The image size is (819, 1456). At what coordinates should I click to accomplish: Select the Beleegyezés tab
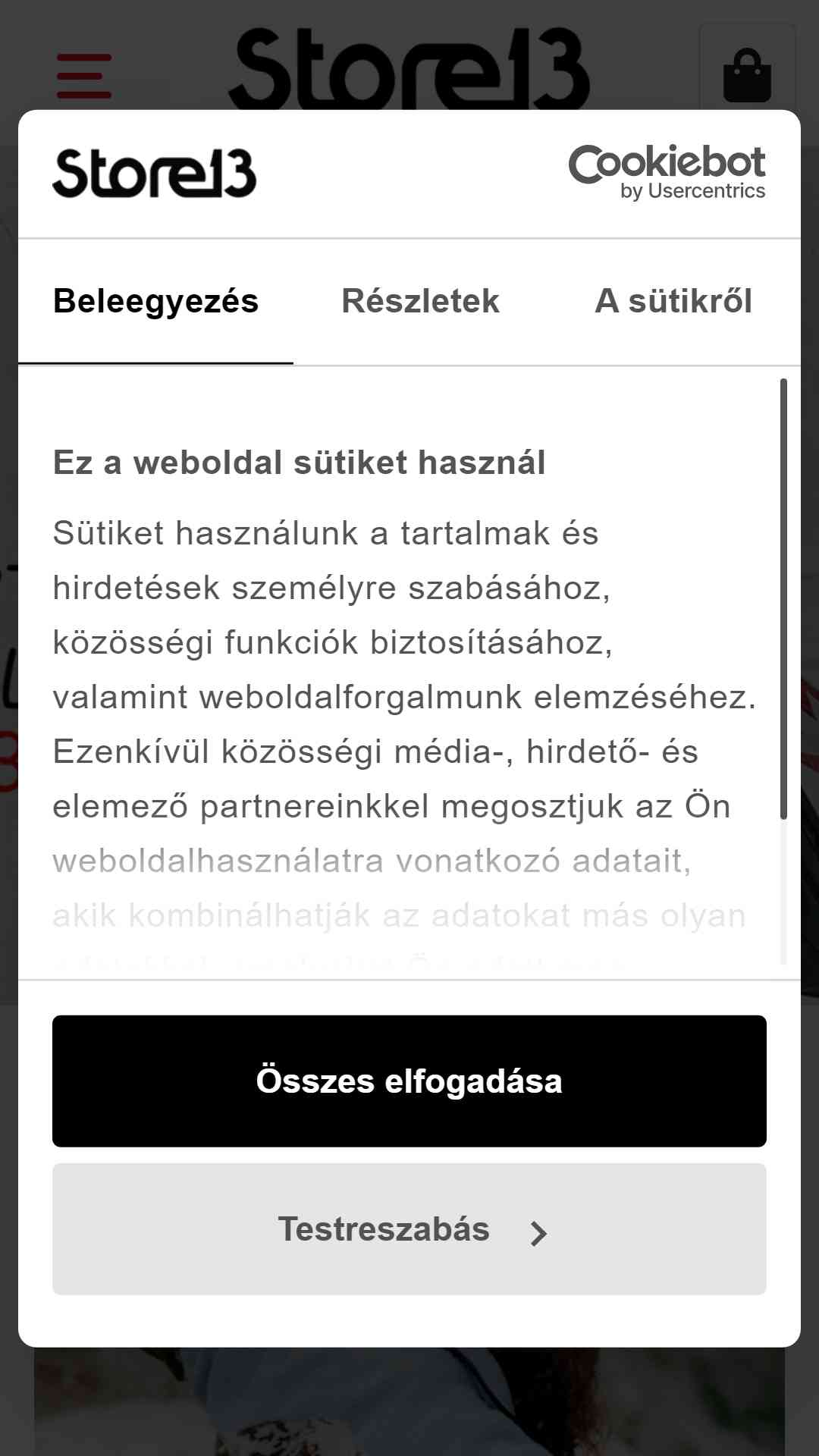pos(156,302)
